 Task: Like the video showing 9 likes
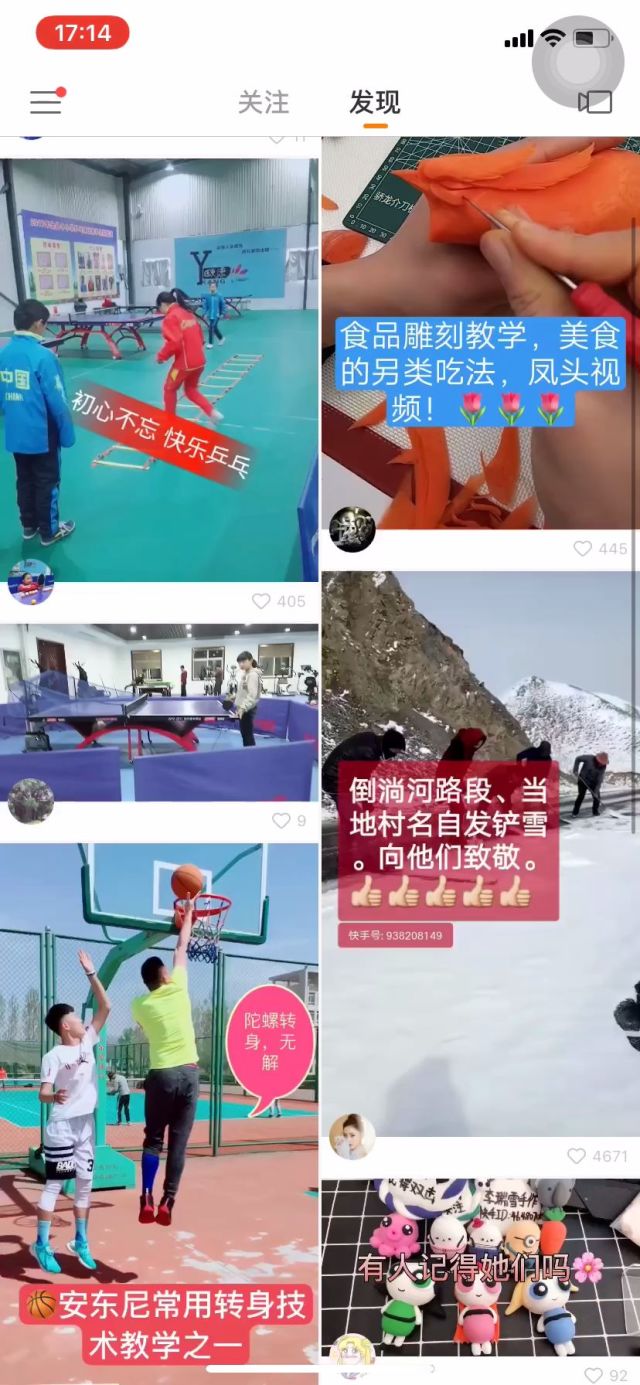click(x=289, y=820)
